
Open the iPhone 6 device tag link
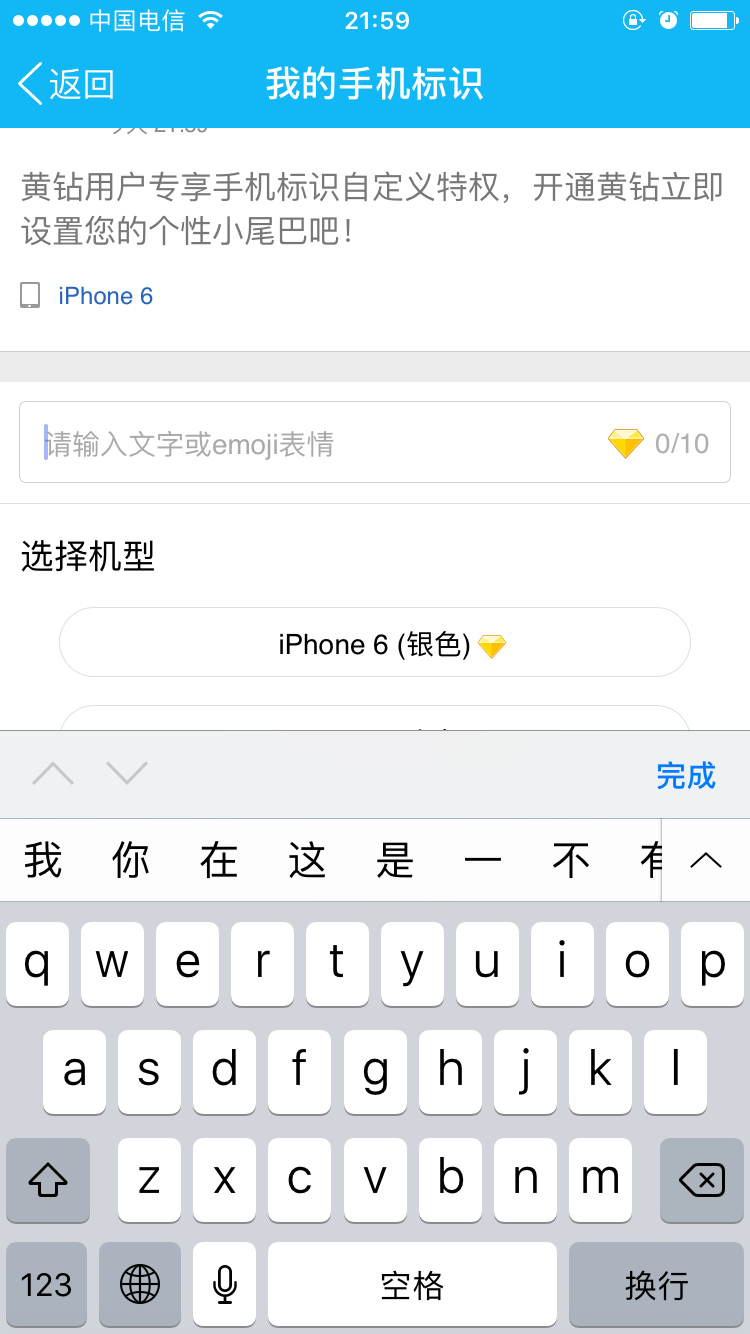tap(105, 296)
